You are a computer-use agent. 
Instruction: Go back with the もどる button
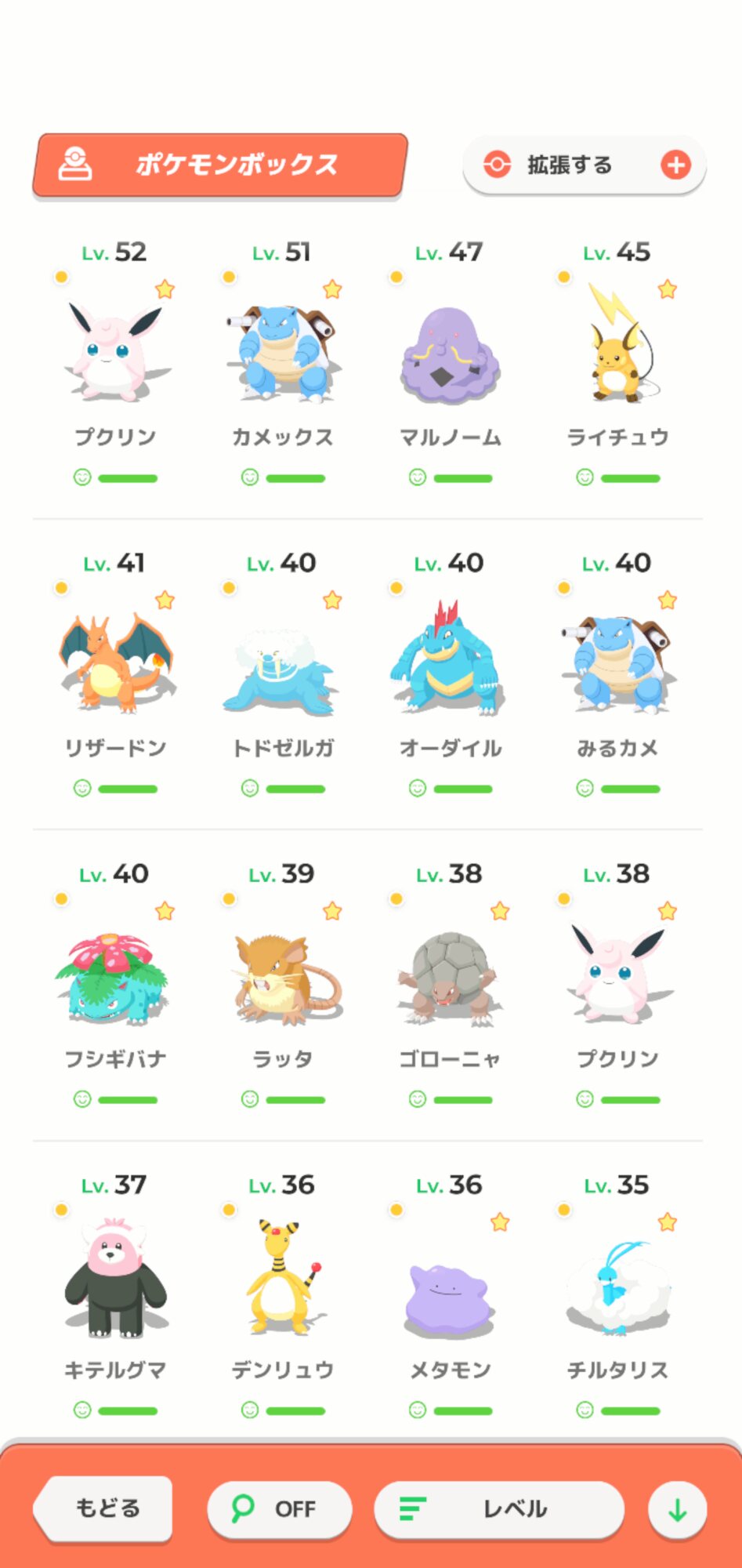[x=104, y=1508]
